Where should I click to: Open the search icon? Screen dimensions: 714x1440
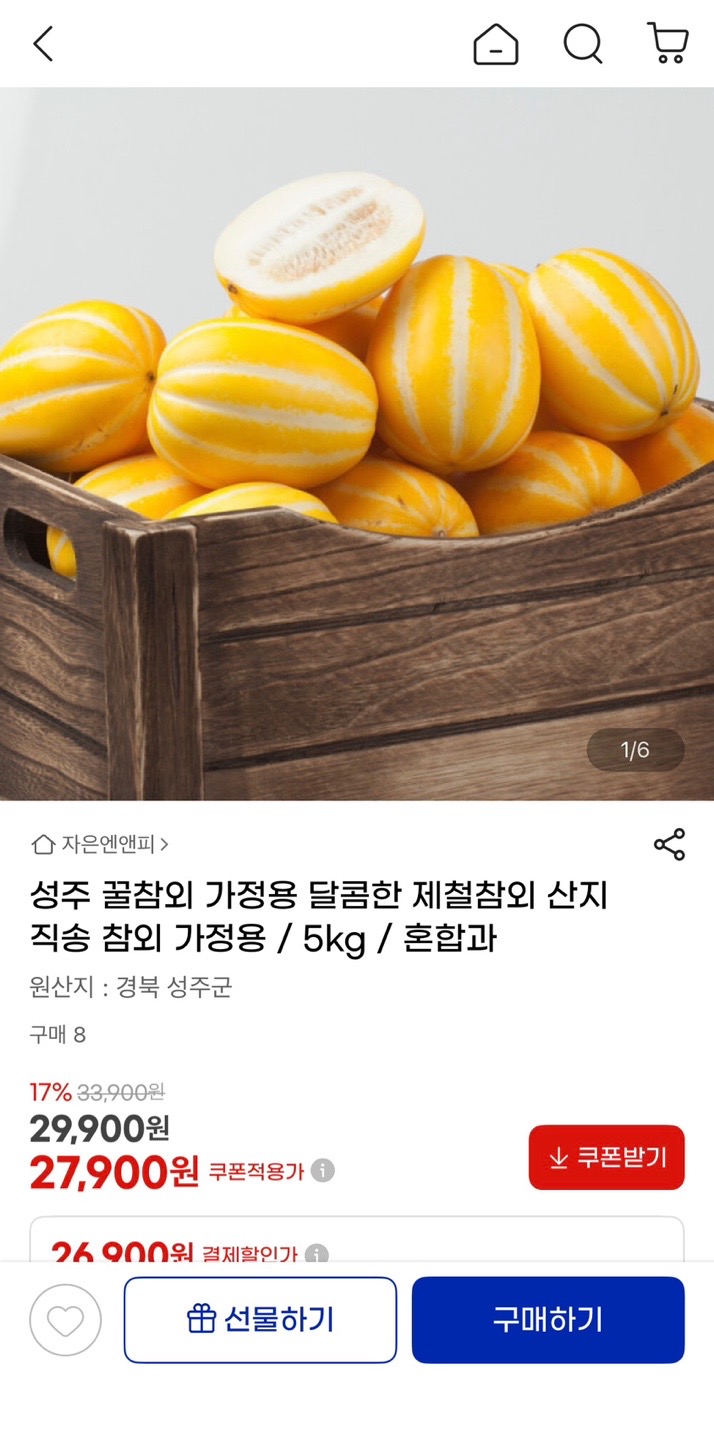[x=582, y=44]
